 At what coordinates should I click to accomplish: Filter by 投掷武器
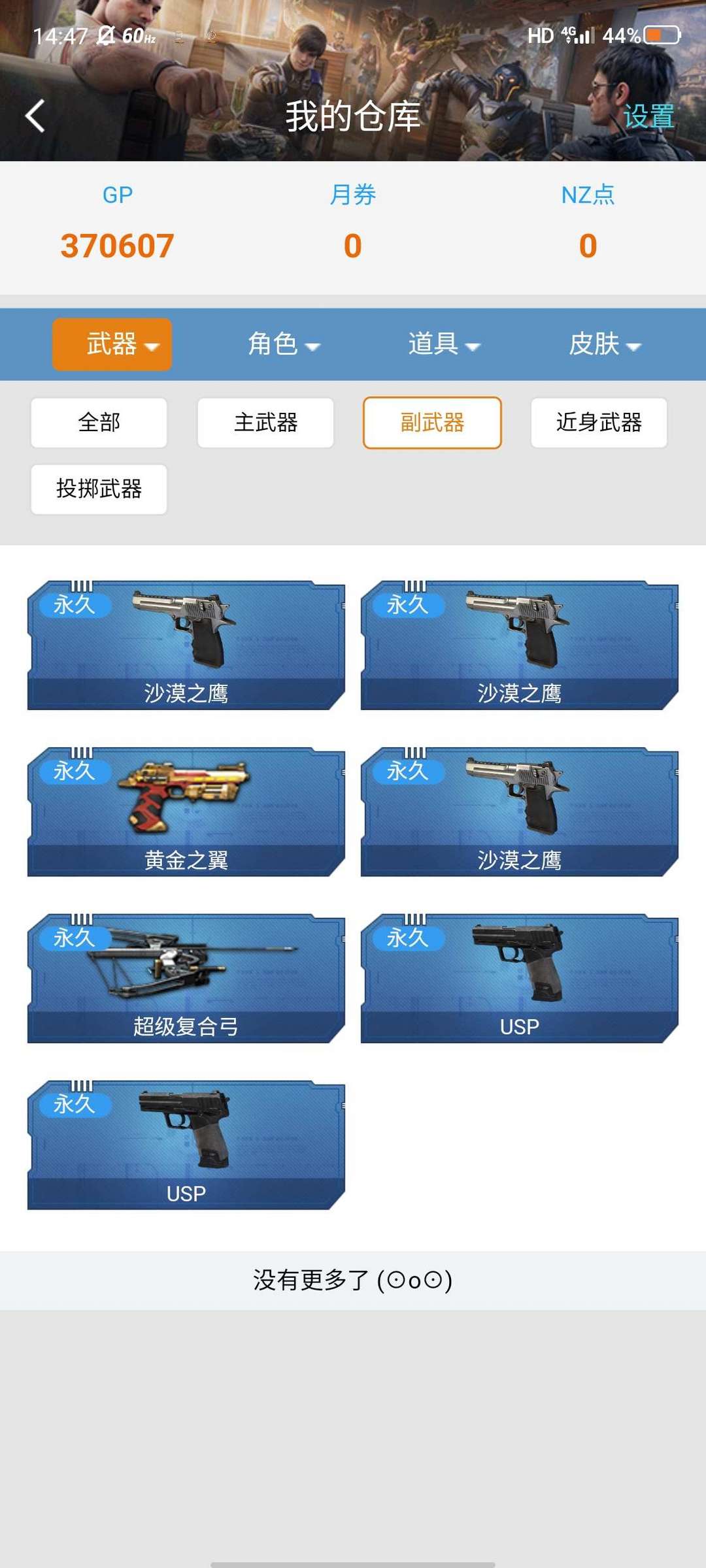tap(99, 489)
